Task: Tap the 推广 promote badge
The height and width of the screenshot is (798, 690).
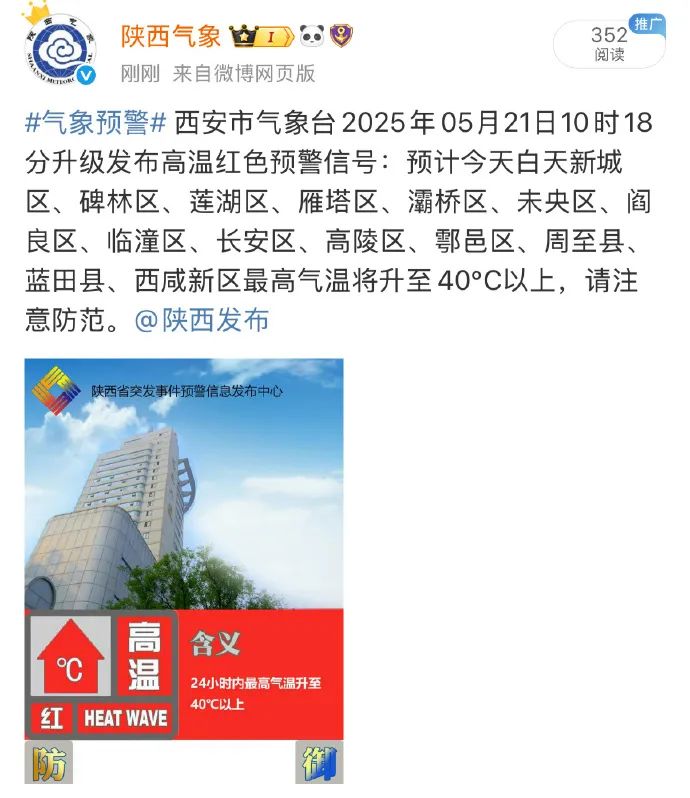Action: click(645, 24)
